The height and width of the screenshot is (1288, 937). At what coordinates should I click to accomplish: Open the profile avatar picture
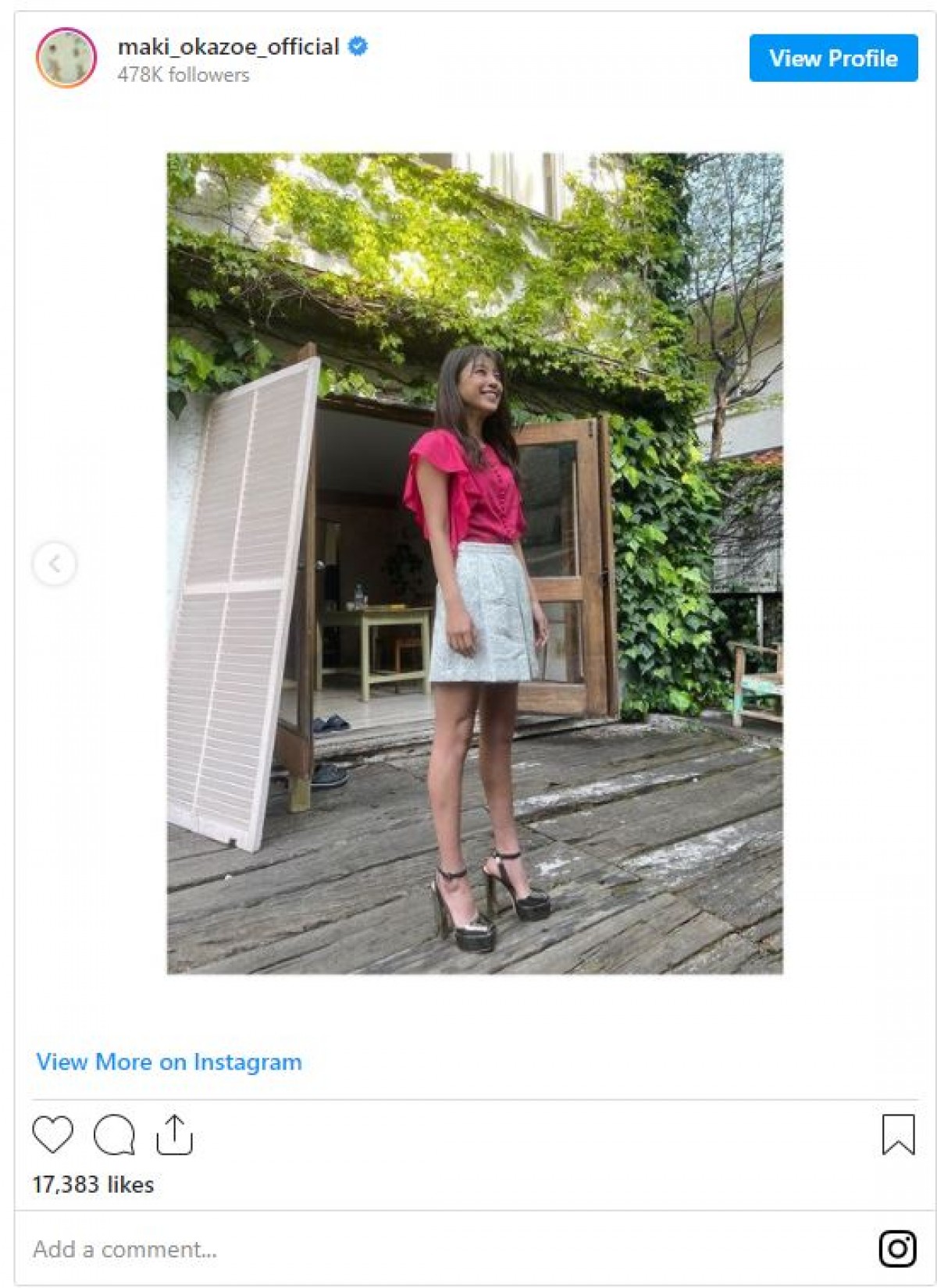66,58
